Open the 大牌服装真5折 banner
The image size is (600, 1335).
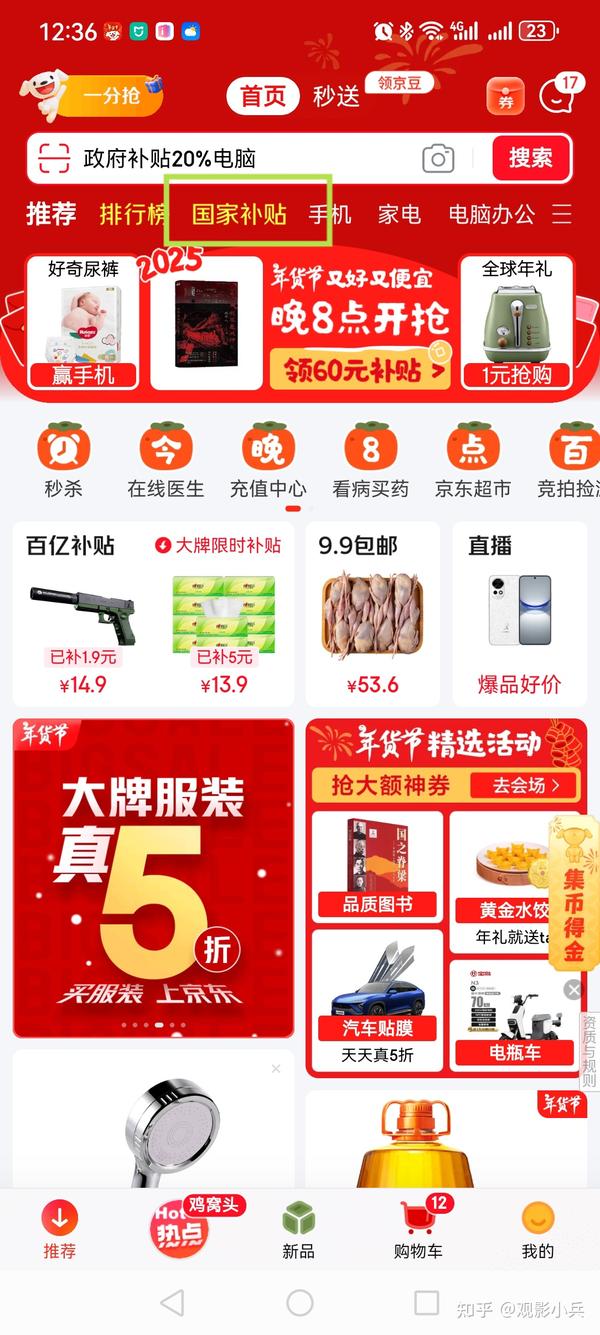(x=154, y=878)
